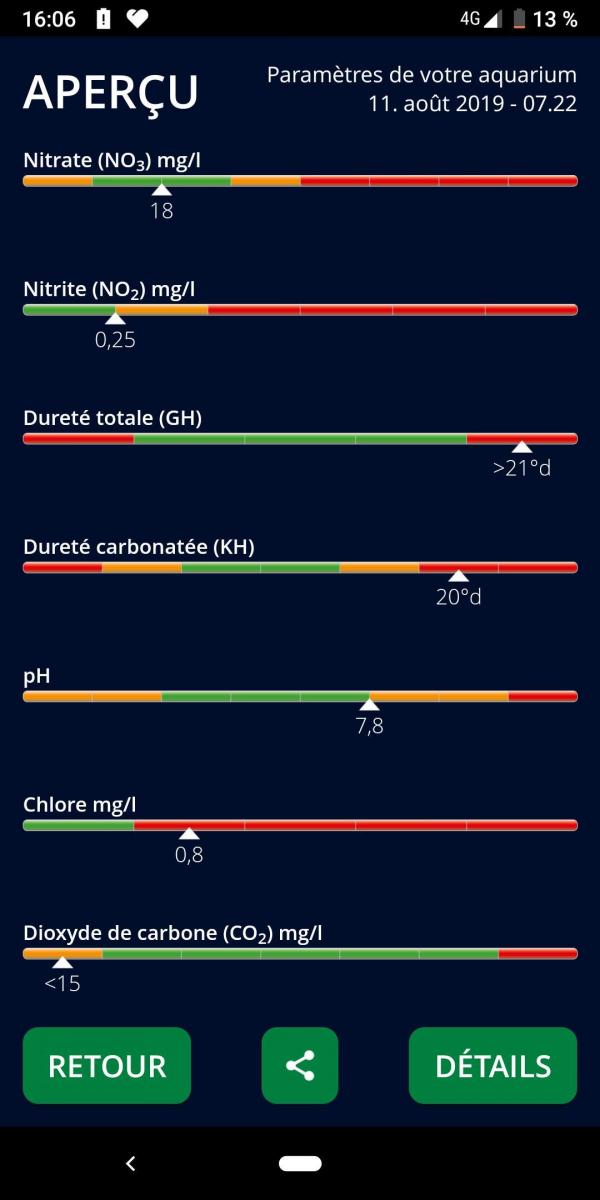Open DÉTAILS of the measurements

(493, 1065)
